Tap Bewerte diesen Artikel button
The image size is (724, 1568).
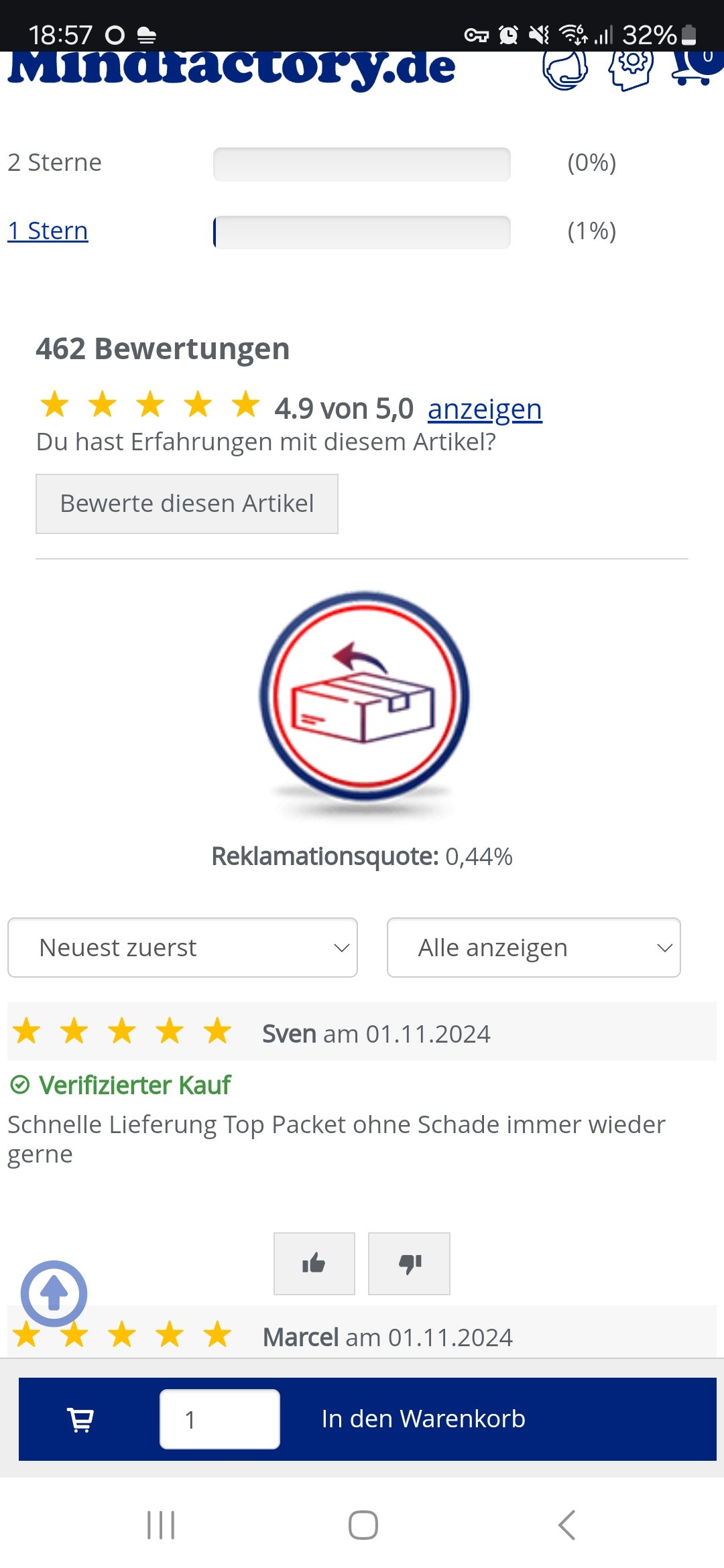(x=187, y=504)
